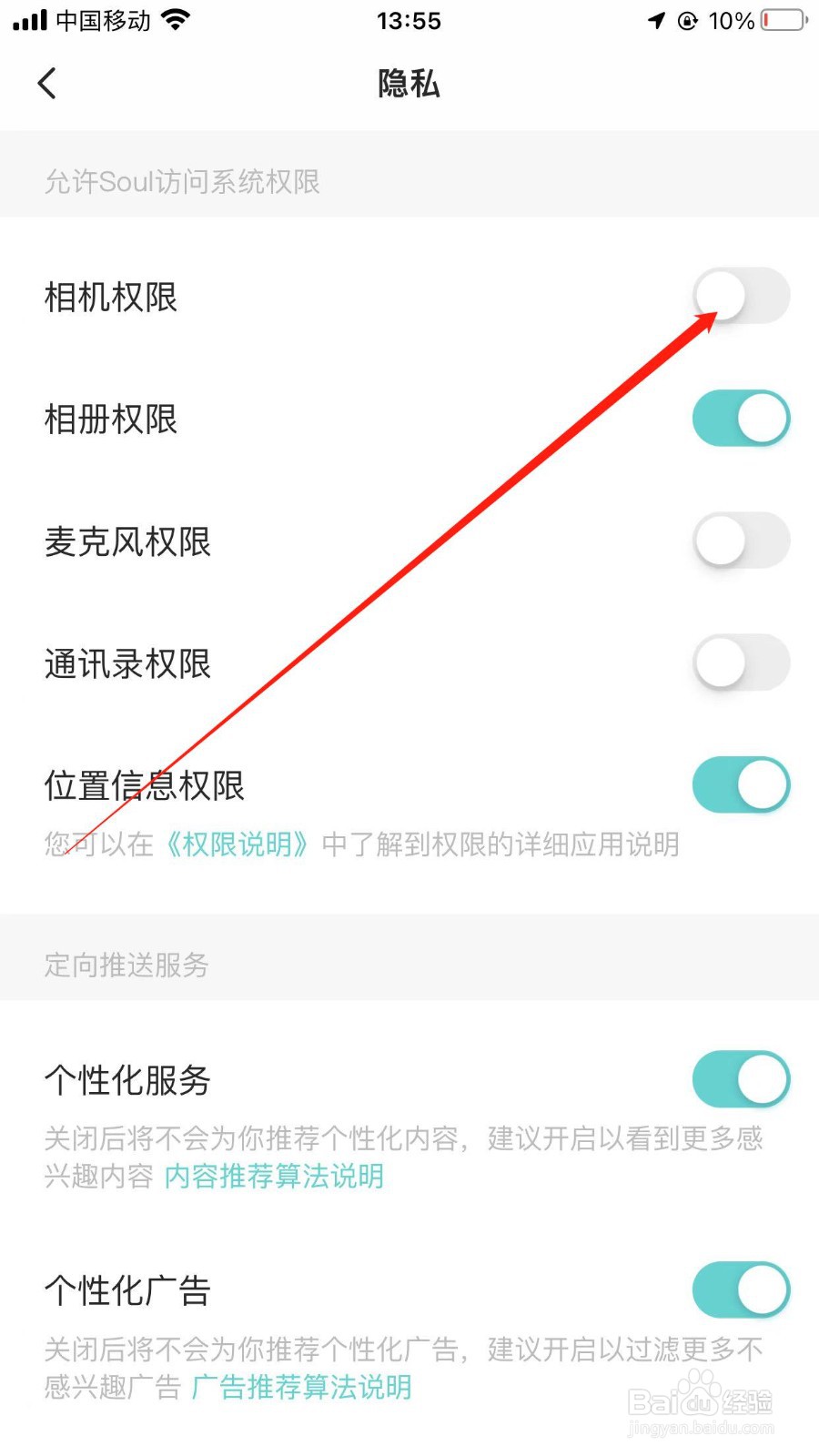This screenshot has height=1456, width=819.
Task: Tap the 隐私 page title
Action: coord(409,83)
